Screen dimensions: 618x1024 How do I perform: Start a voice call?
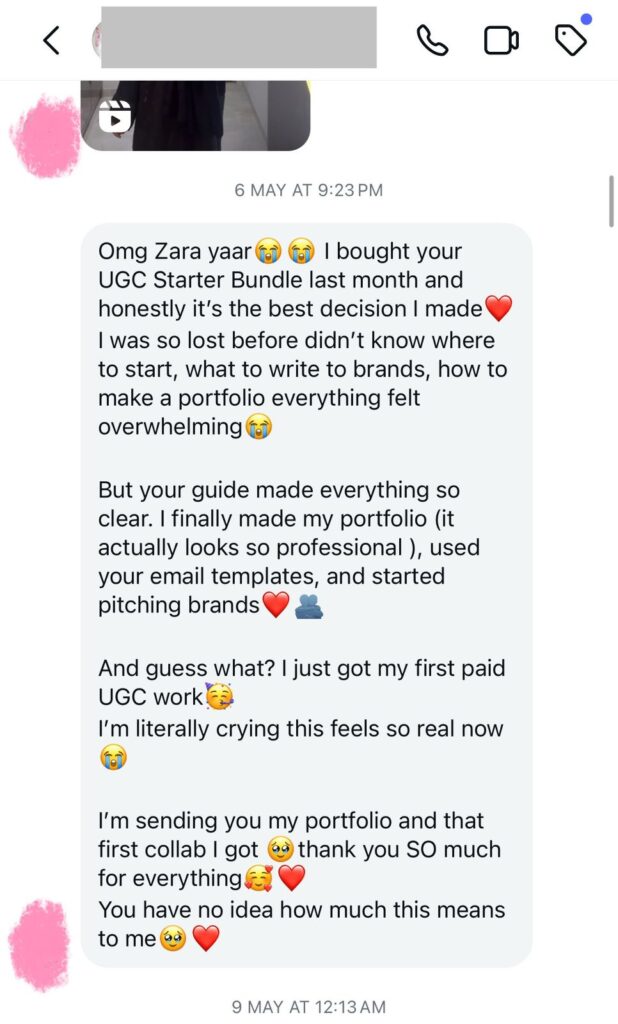(x=432, y=40)
